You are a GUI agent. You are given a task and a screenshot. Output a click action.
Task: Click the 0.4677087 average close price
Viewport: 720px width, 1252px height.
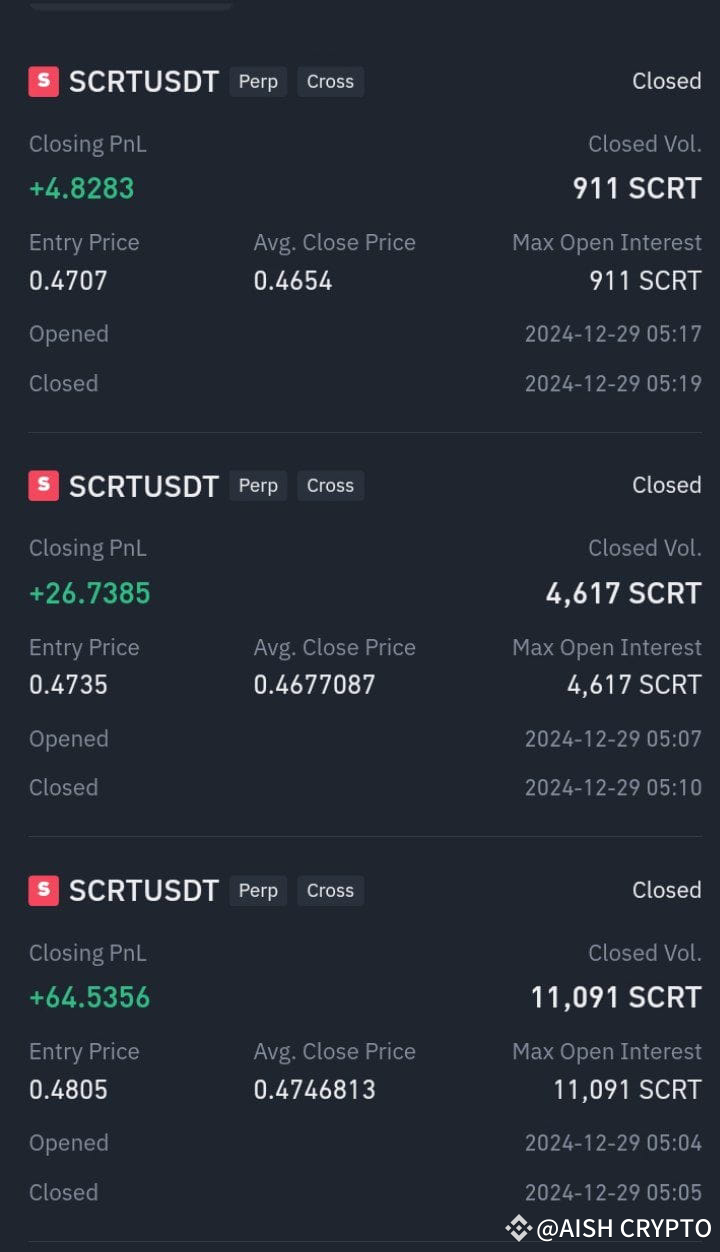[316, 685]
